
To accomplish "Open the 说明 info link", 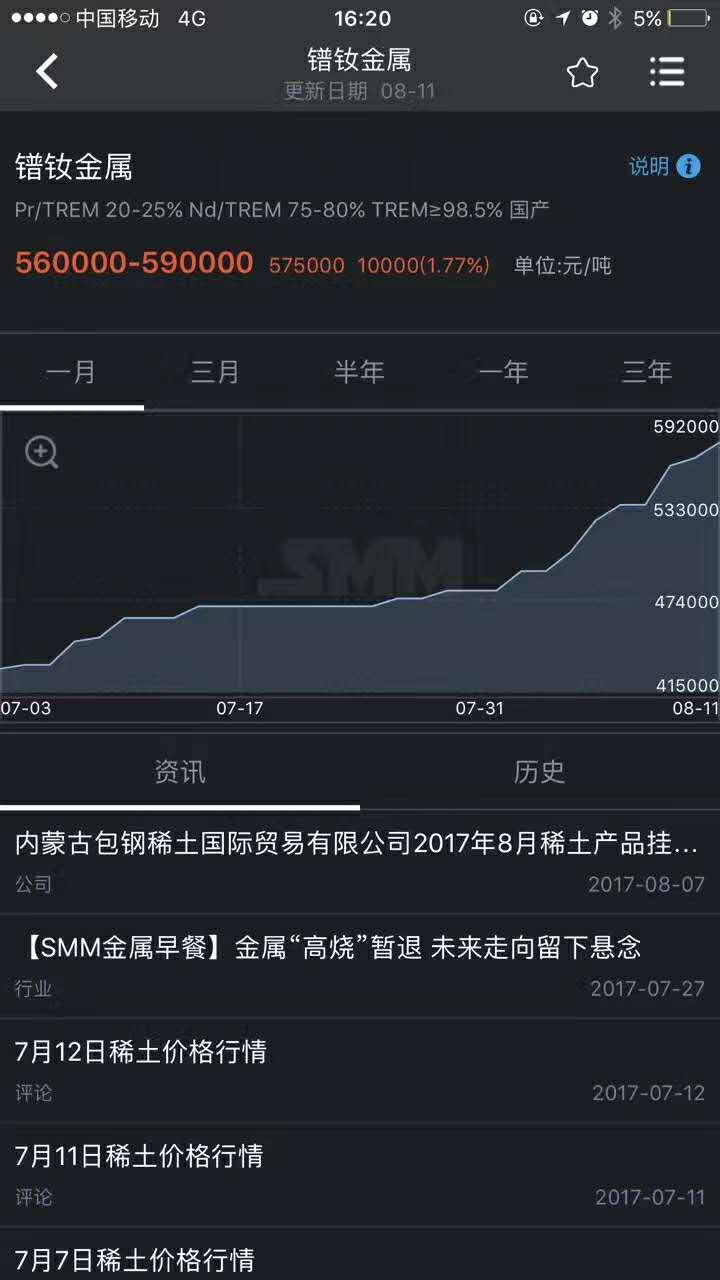I will tap(664, 167).
